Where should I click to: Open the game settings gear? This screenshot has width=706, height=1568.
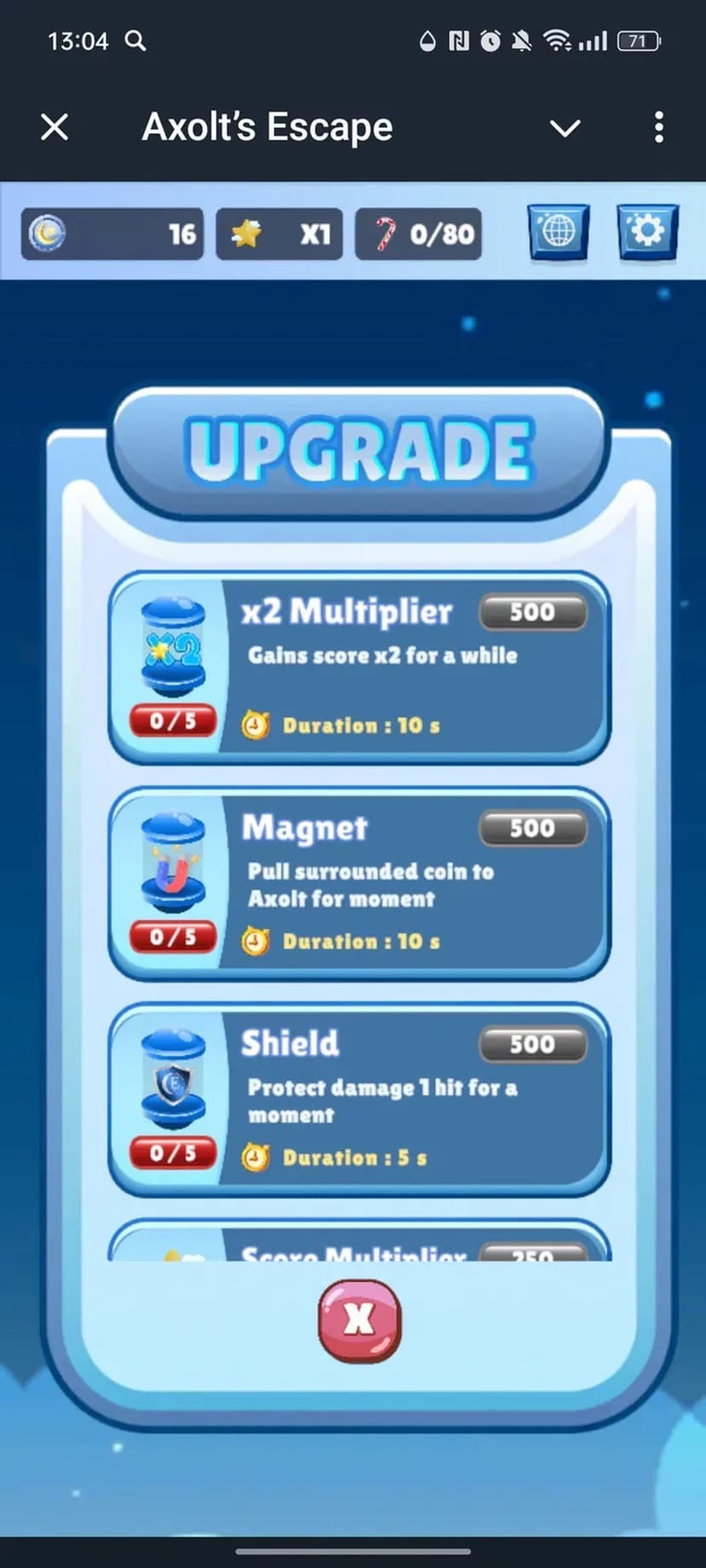click(x=647, y=231)
